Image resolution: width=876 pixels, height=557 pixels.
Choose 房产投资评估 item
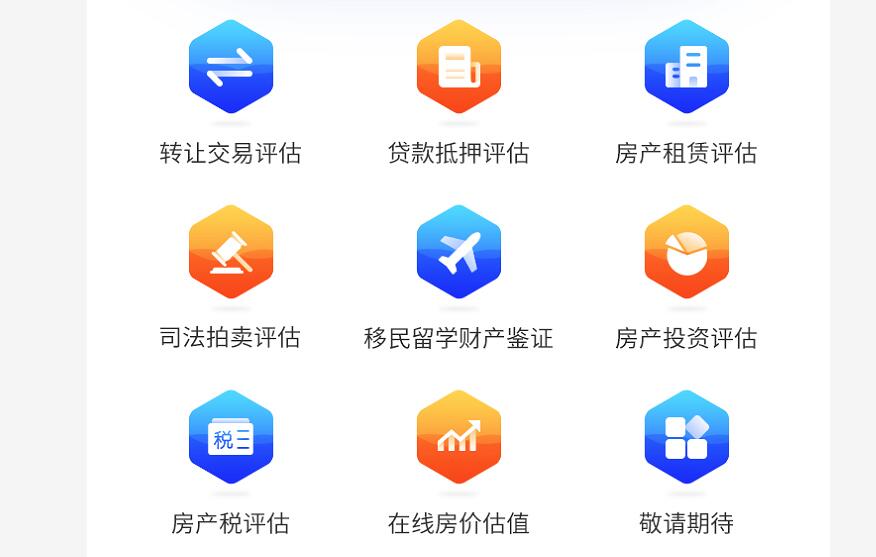tap(686, 252)
